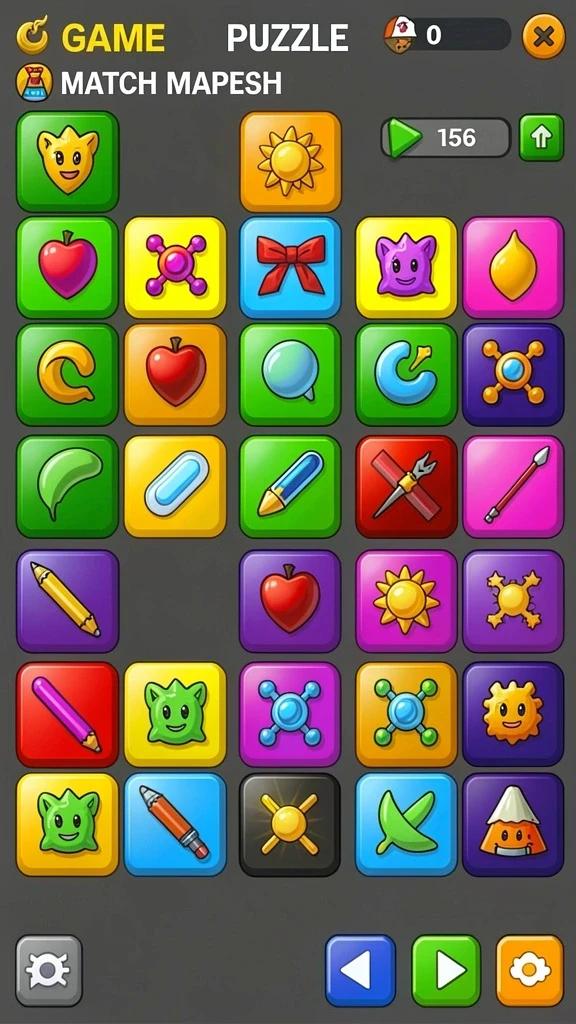Select the yellow pencil on purple tile
Image resolution: width=576 pixels, height=1024 pixels.
(67, 601)
